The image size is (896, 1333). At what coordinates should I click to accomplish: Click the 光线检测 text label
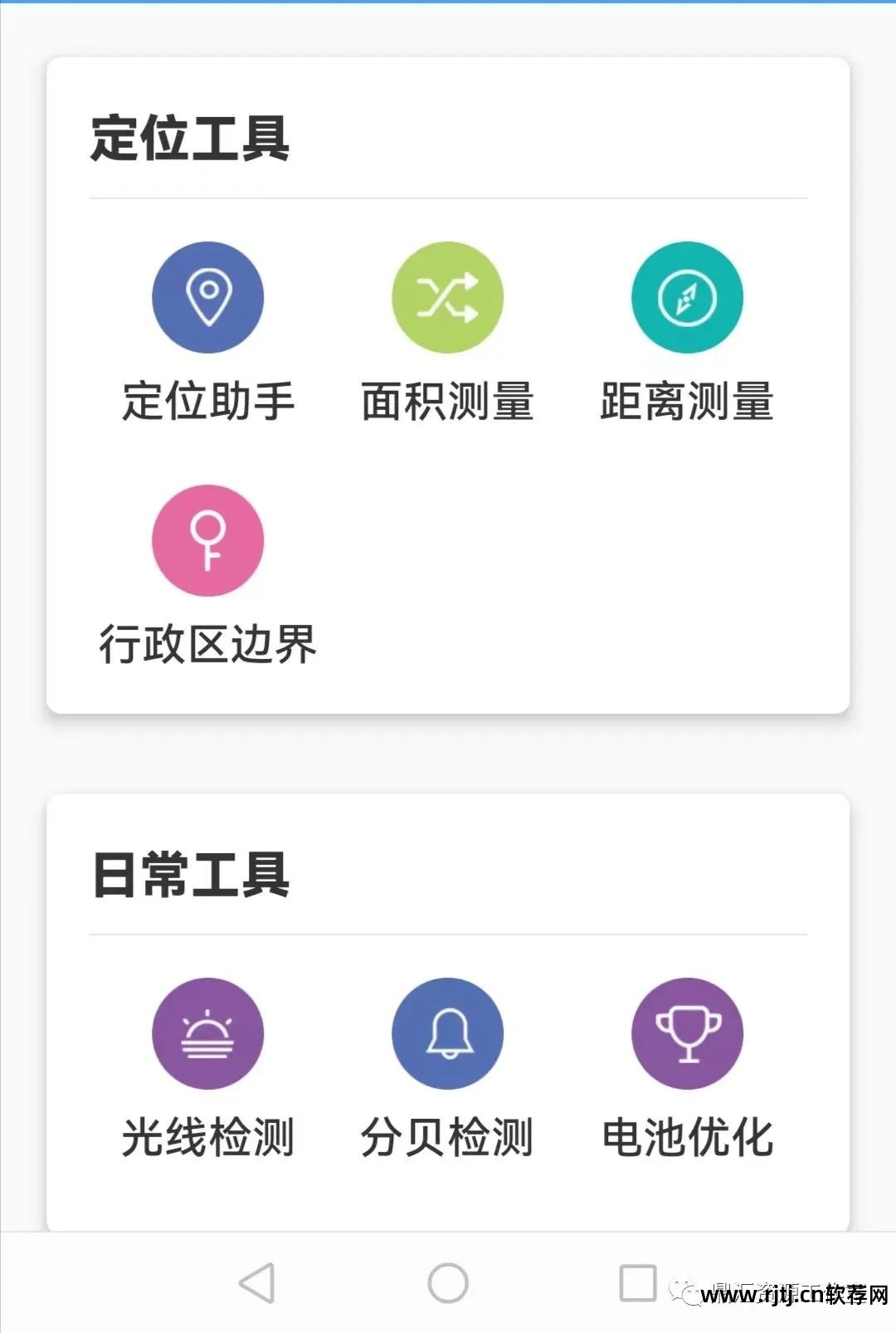pyautogui.click(x=207, y=1135)
